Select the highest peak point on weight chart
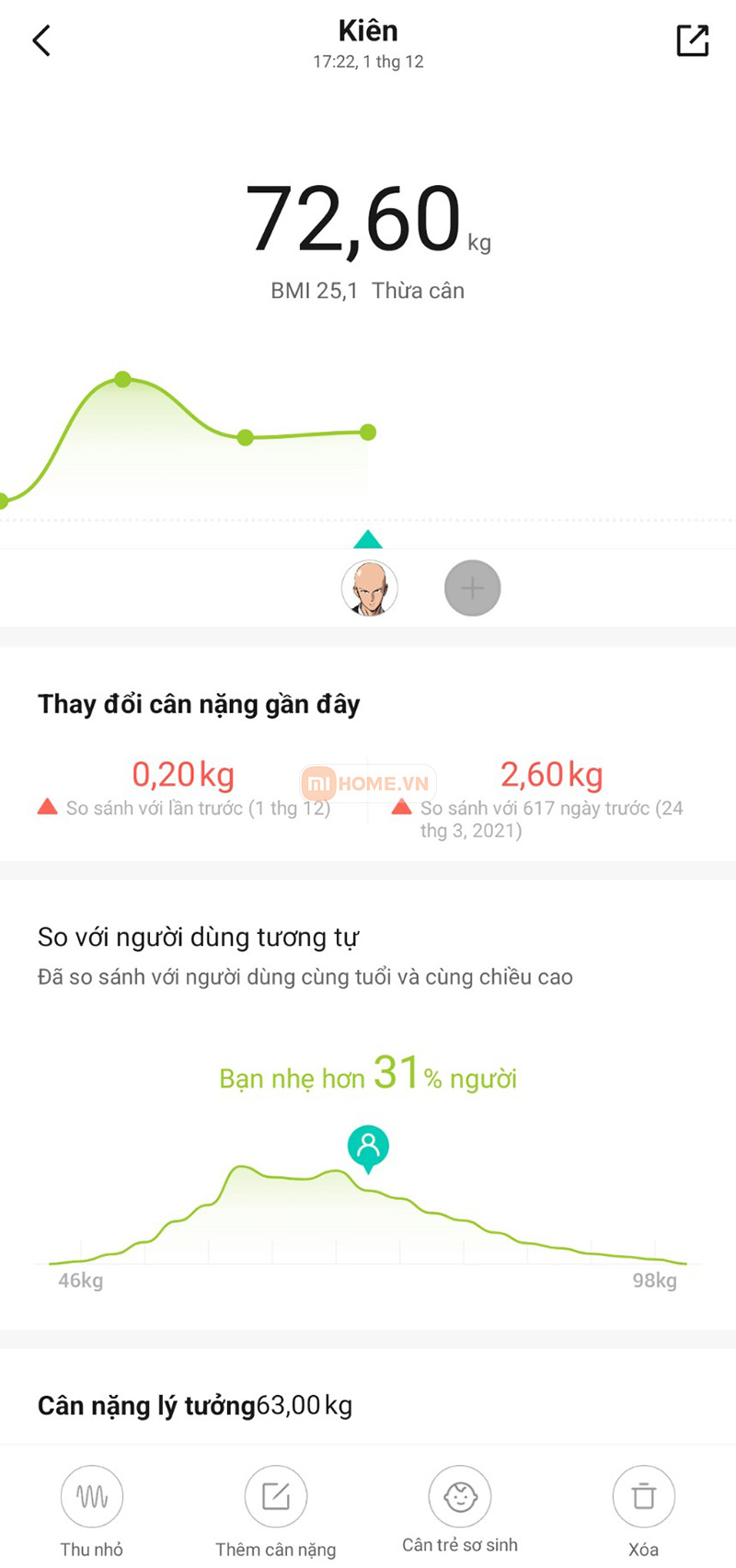 click(122, 379)
